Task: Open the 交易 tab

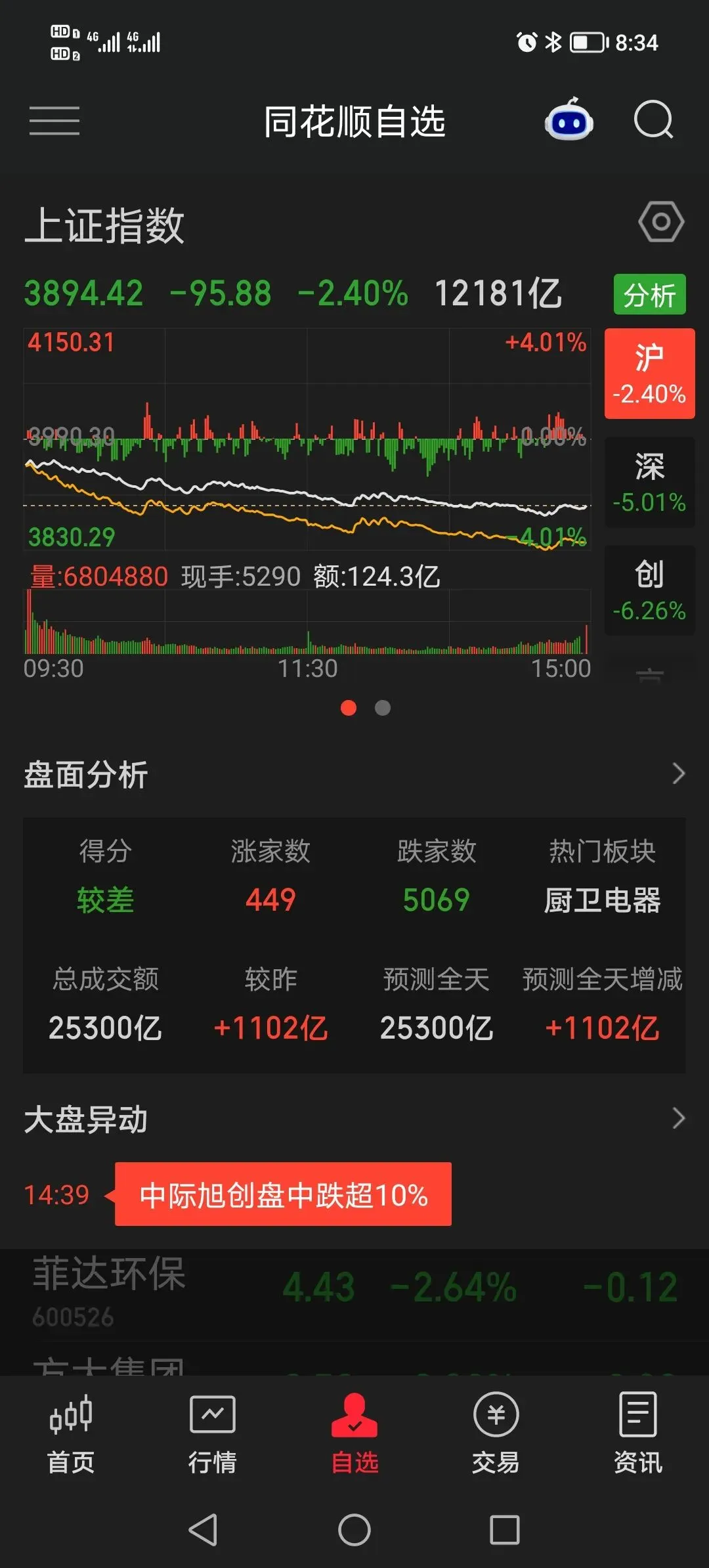Action: click(496, 1434)
